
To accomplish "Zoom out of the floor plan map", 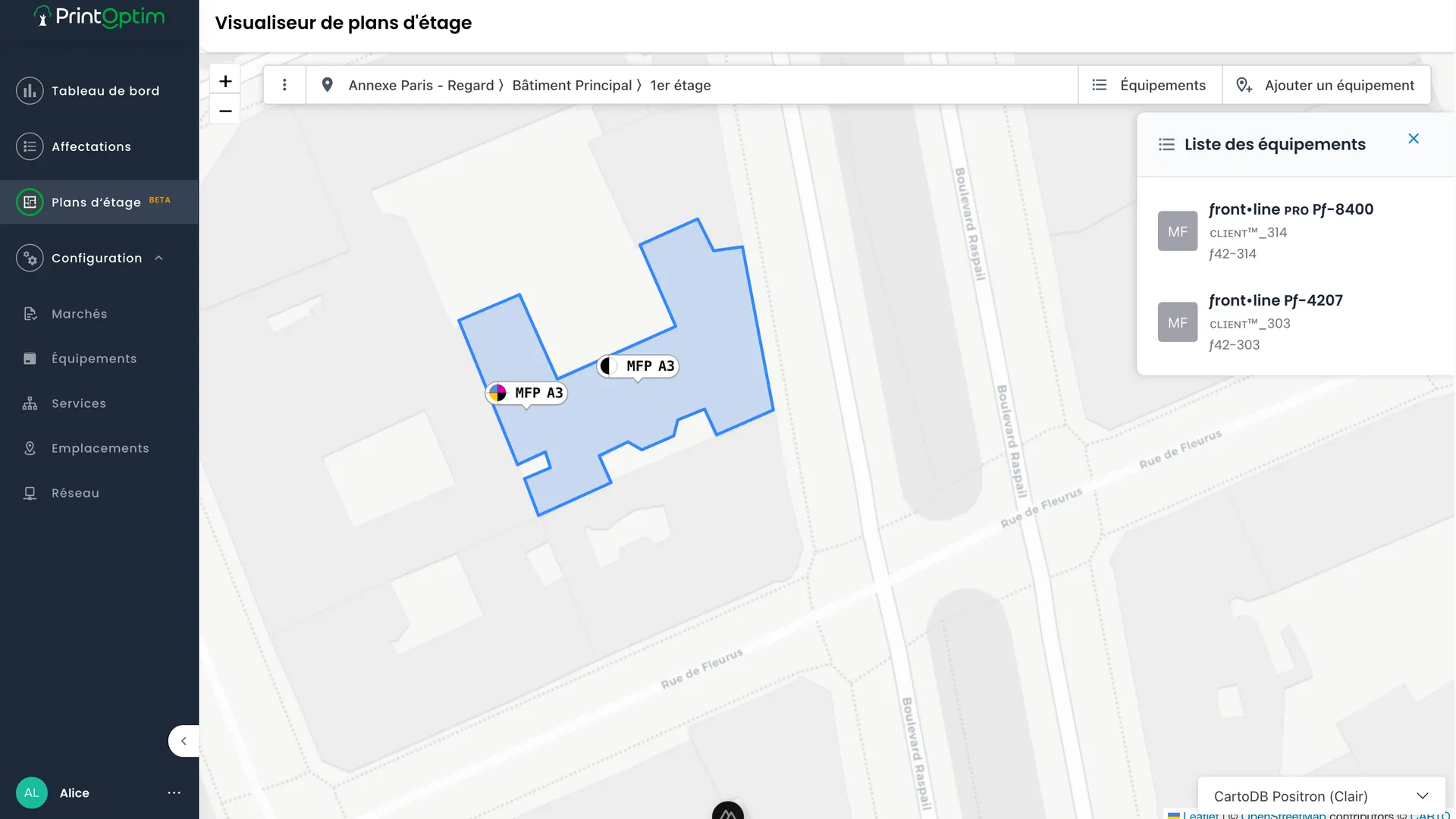I will 225,111.
